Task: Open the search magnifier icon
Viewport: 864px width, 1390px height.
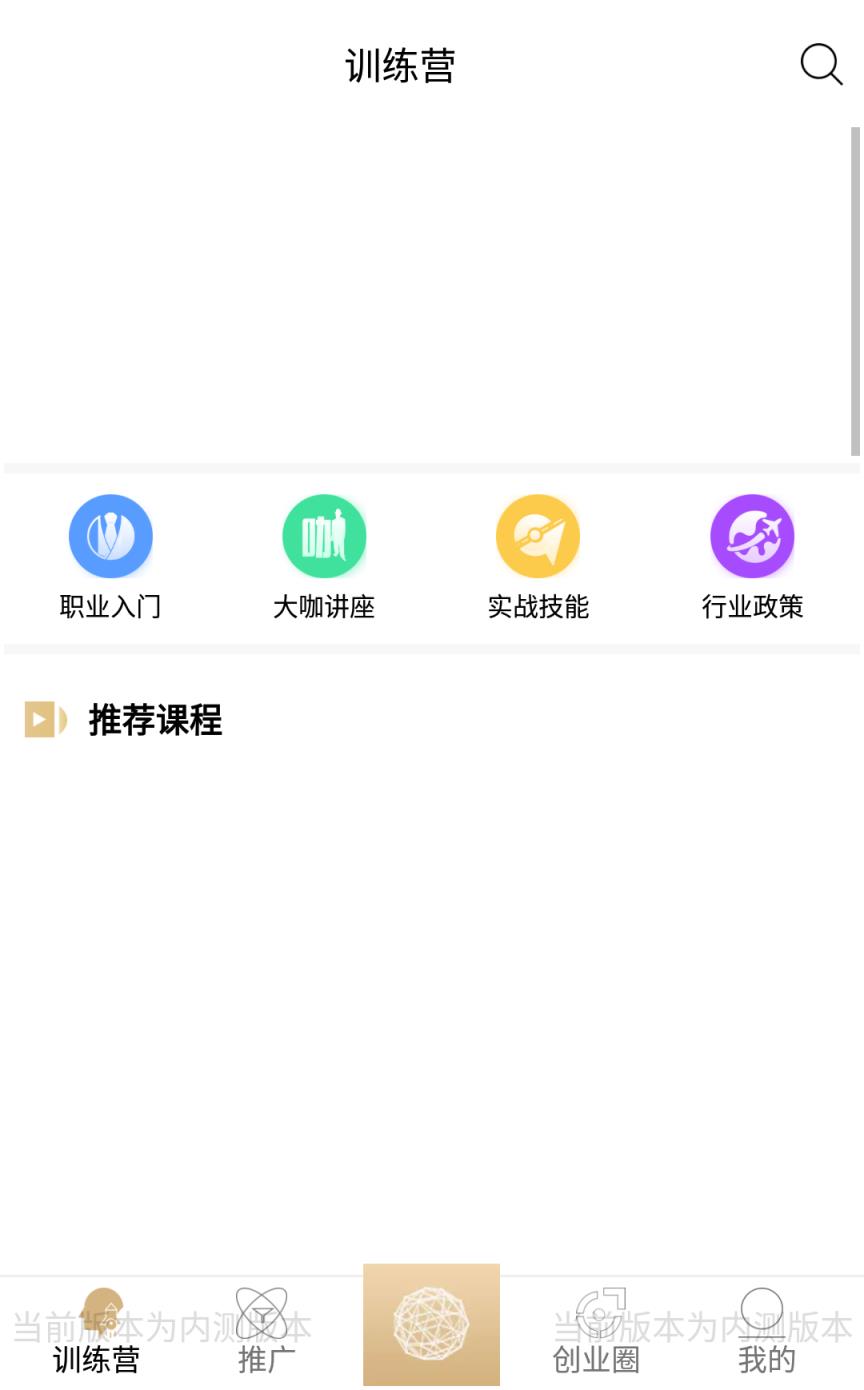Action: [x=821, y=65]
